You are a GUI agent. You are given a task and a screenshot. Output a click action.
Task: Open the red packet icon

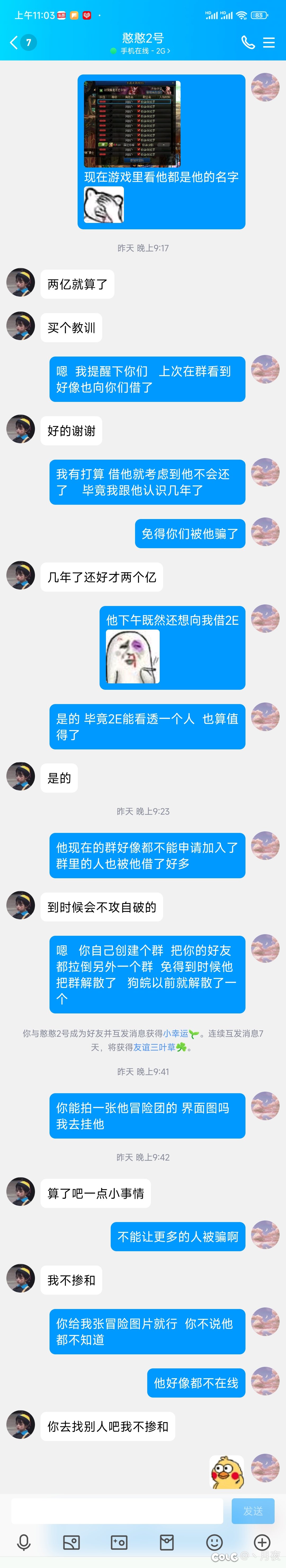click(166, 1542)
